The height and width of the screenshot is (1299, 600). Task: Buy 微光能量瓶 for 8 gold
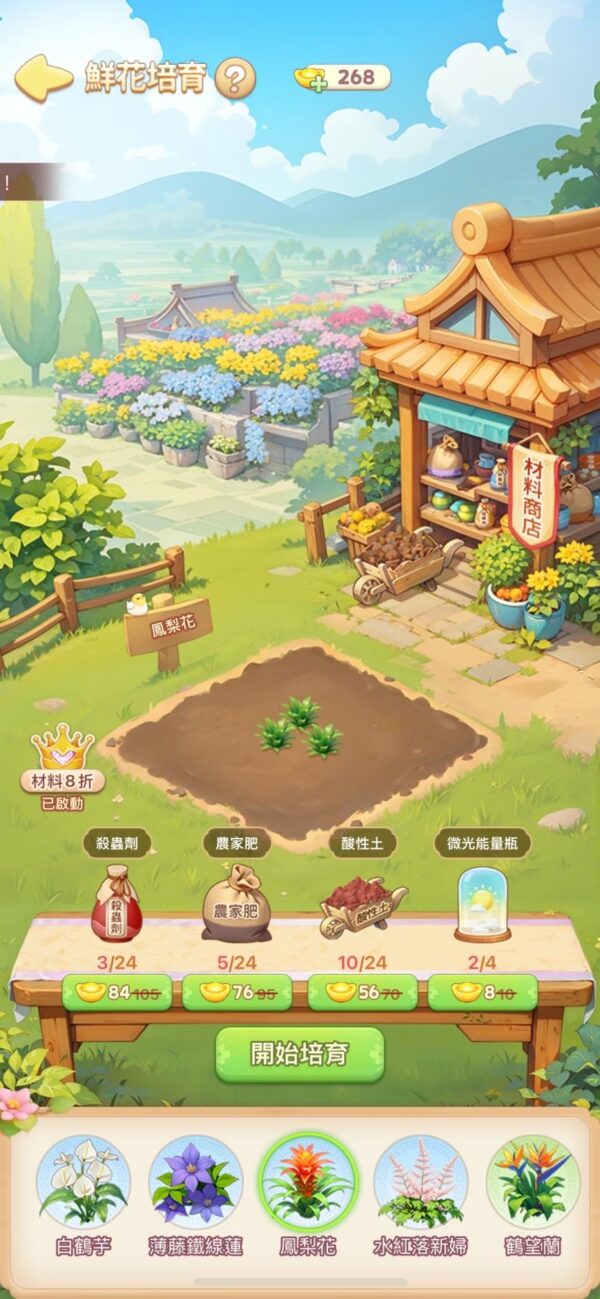482,992
